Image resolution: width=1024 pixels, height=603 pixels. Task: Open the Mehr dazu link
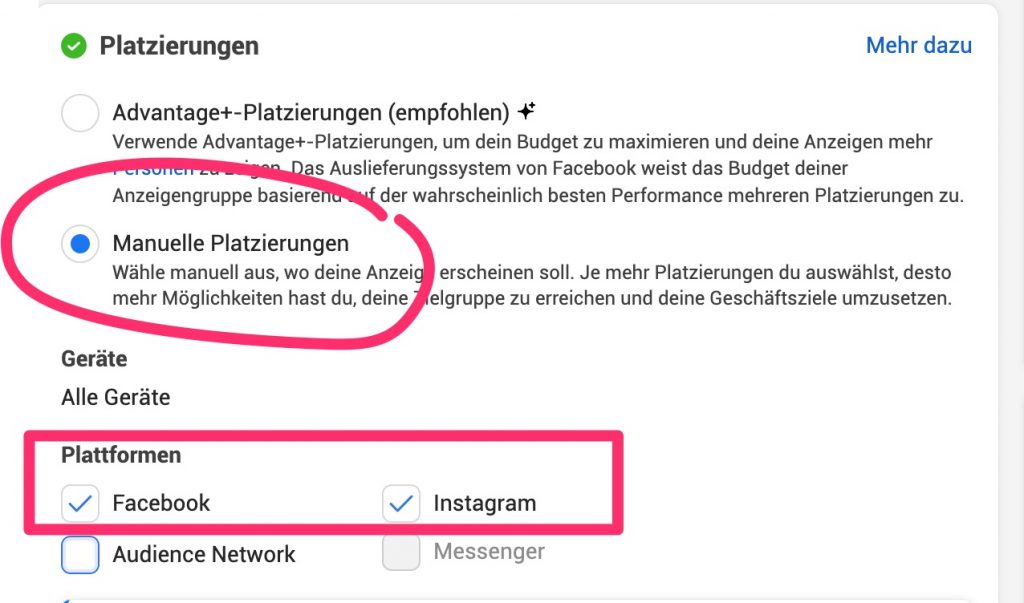tap(918, 45)
